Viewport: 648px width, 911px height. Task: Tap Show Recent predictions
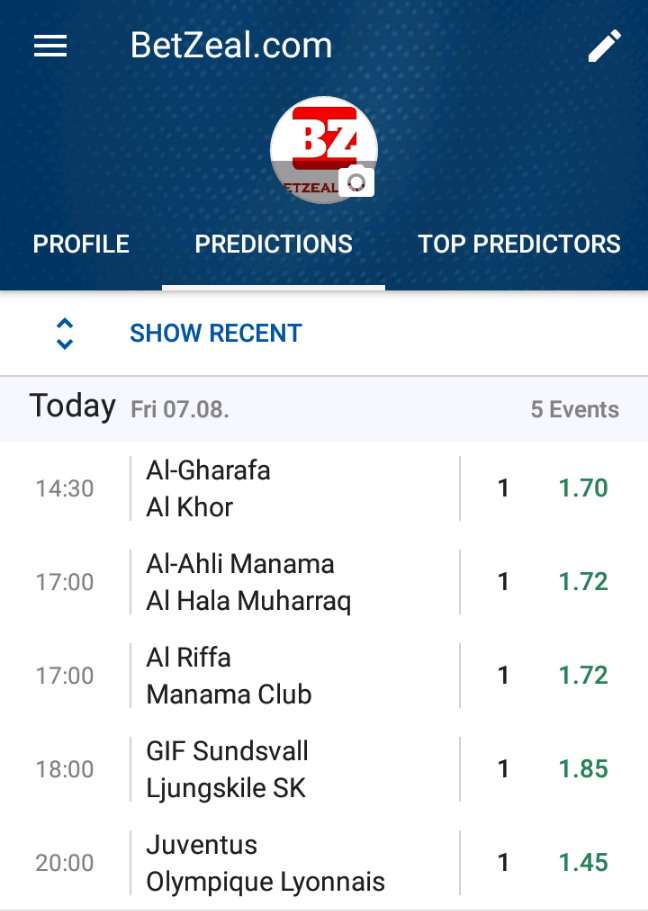pos(216,333)
